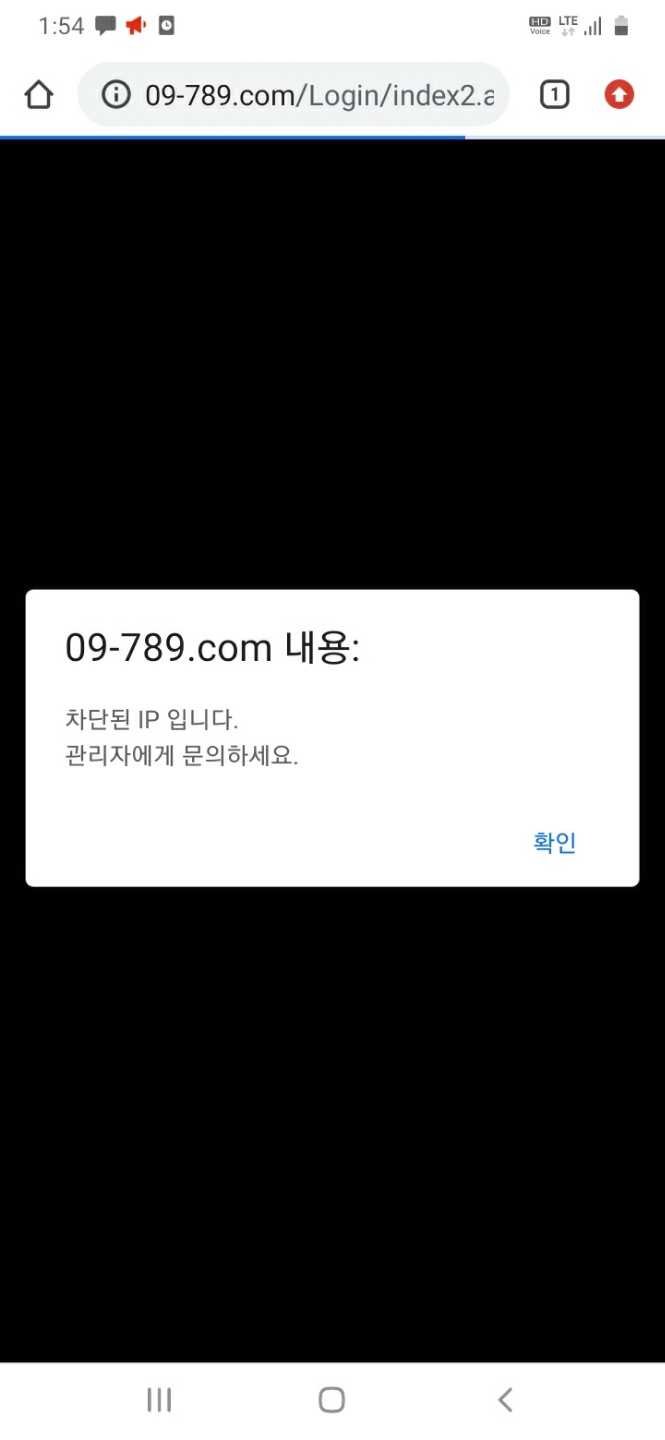Tap the 09-789.com address bar
The height and width of the screenshot is (1440, 665).
318,95
